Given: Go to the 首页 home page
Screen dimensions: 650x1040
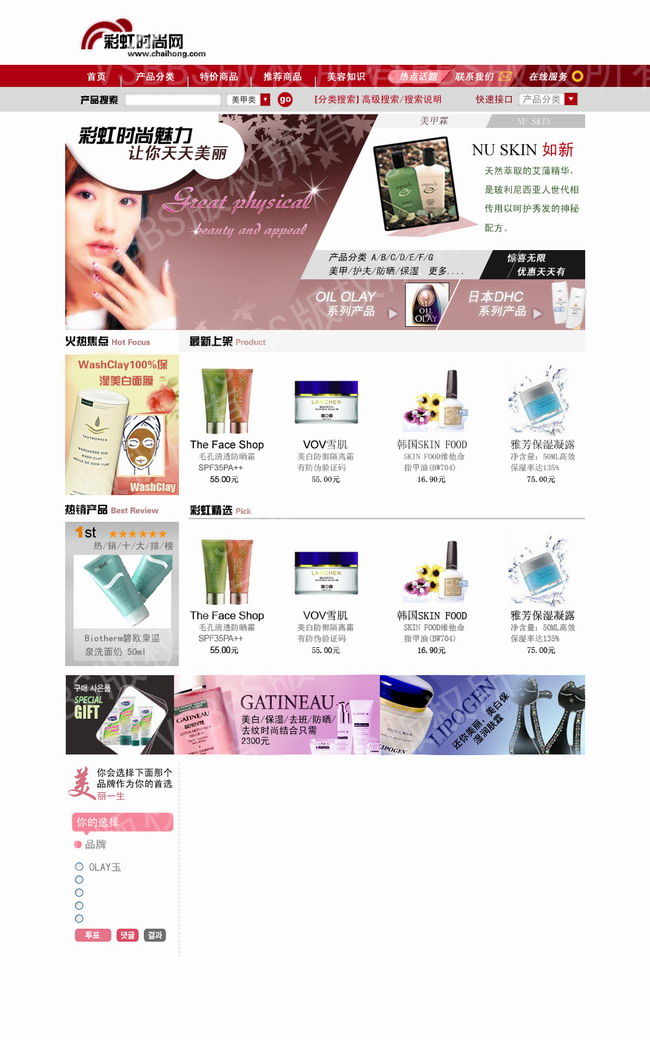Looking at the screenshot, I should [x=96, y=77].
